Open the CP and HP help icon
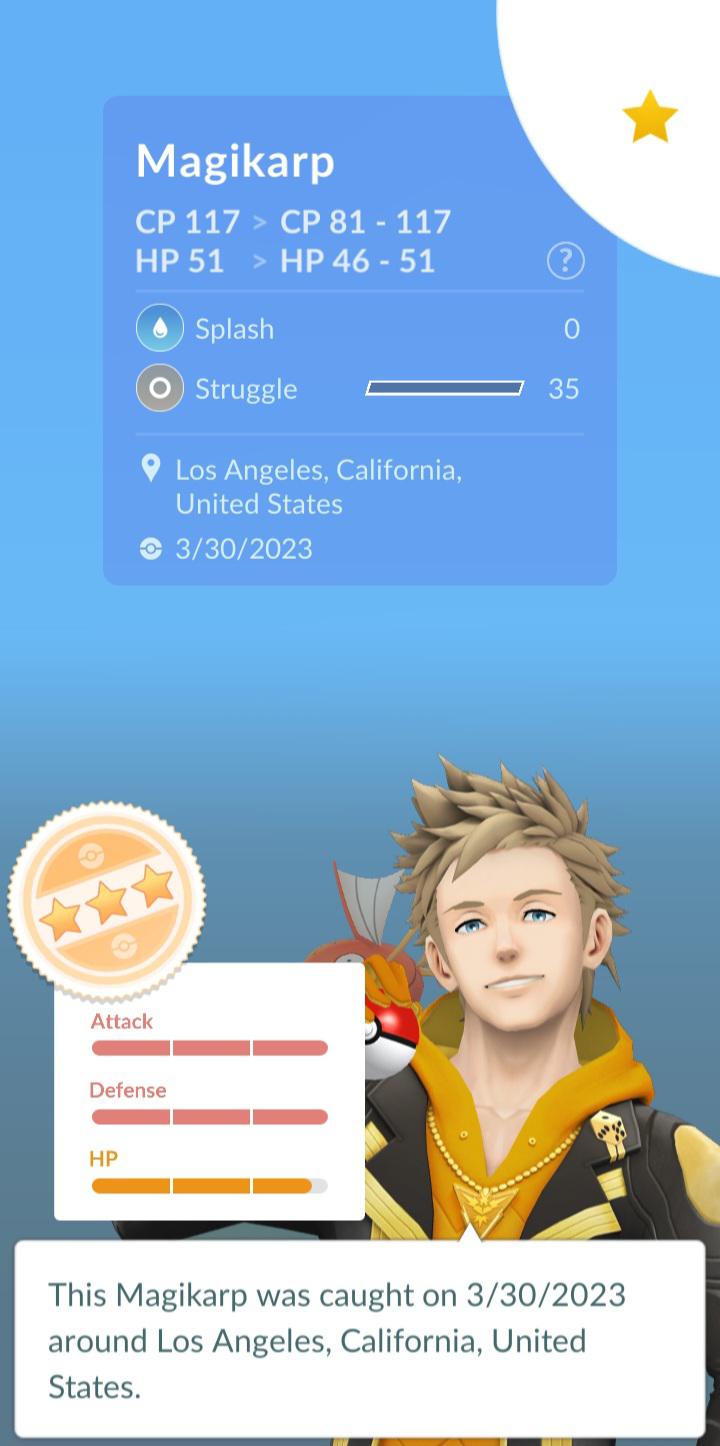This screenshot has width=720, height=1446. pyautogui.click(x=565, y=261)
